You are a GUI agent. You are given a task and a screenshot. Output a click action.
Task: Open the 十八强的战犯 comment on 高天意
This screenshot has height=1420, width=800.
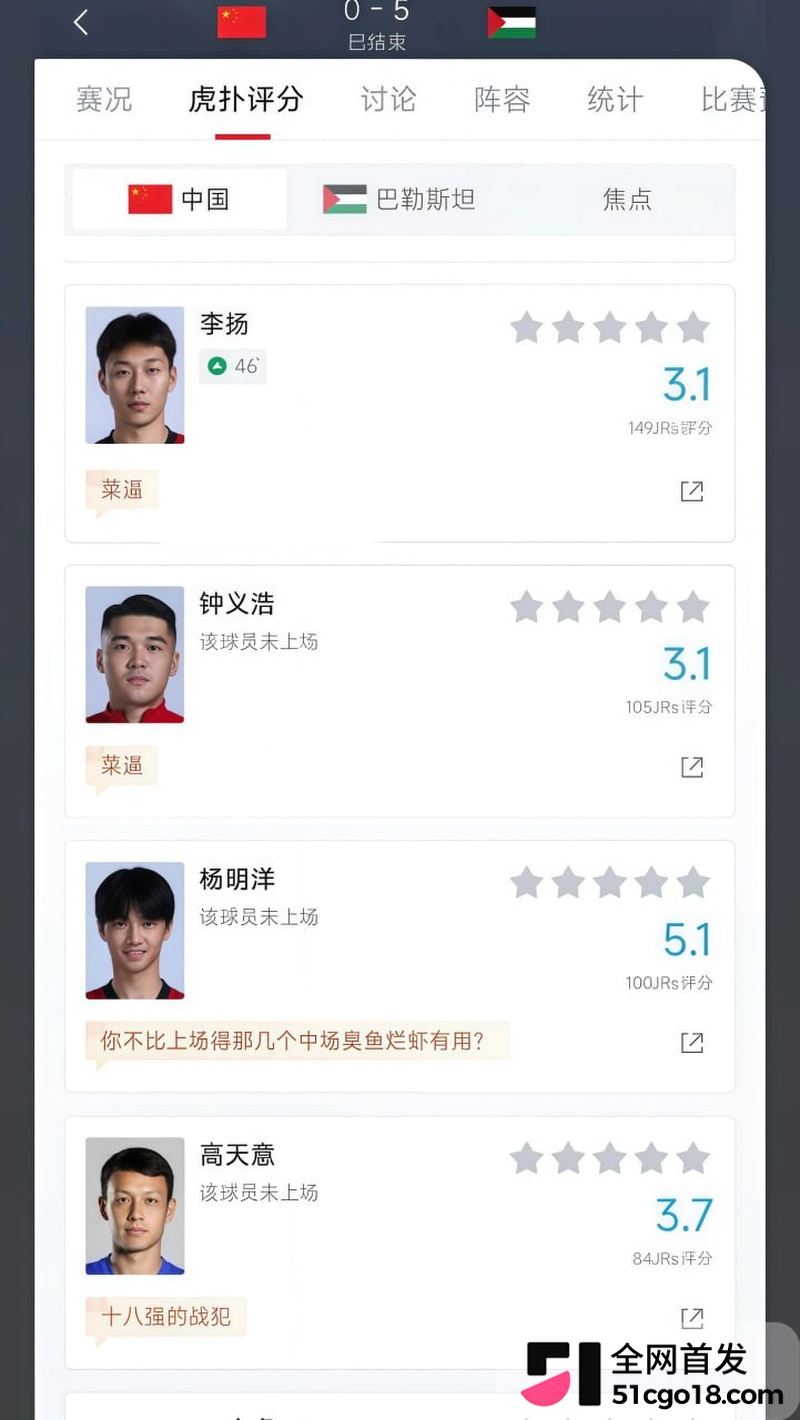(x=166, y=1317)
